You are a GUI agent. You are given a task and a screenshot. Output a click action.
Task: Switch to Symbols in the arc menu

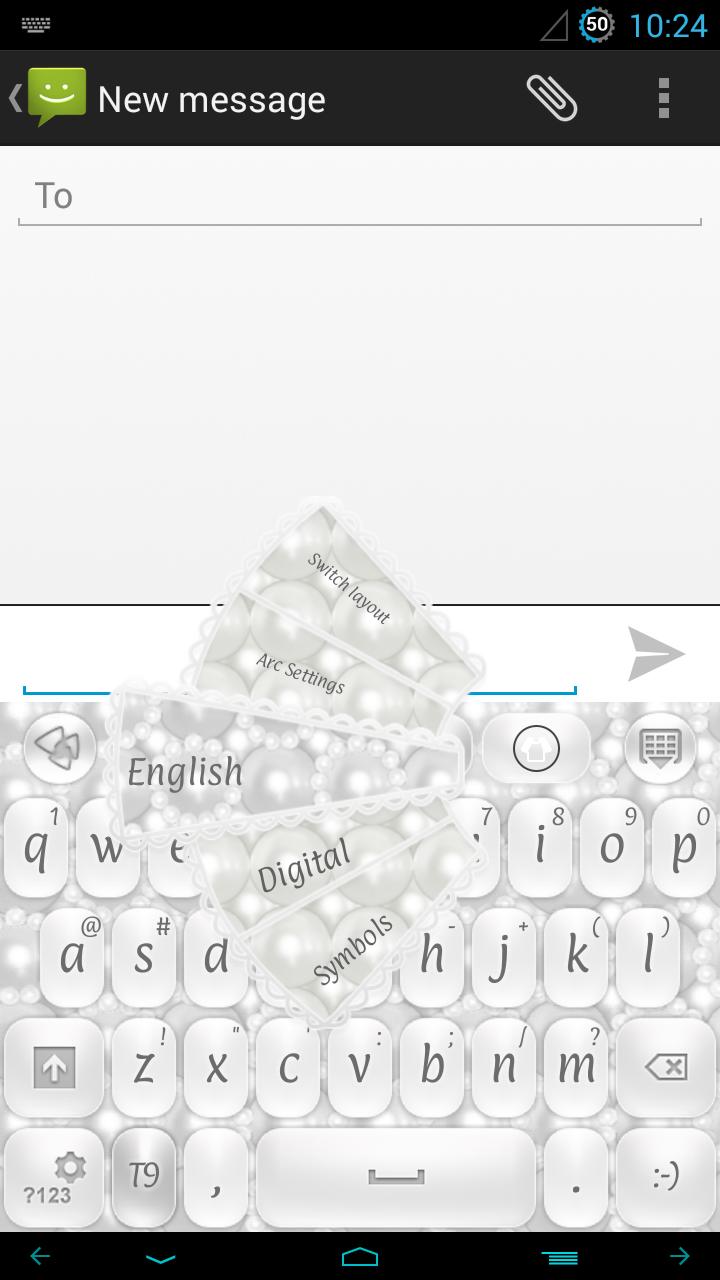[353, 950]
